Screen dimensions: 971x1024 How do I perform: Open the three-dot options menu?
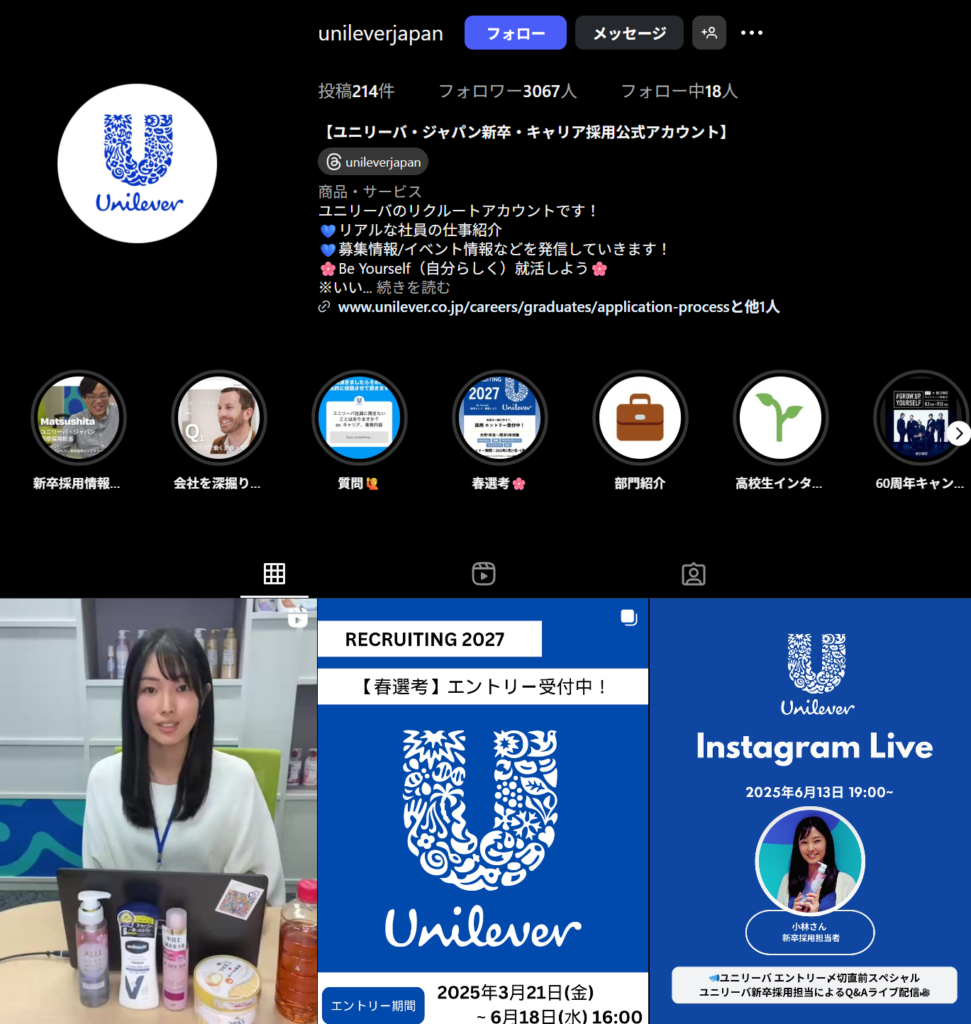(751, 33)
